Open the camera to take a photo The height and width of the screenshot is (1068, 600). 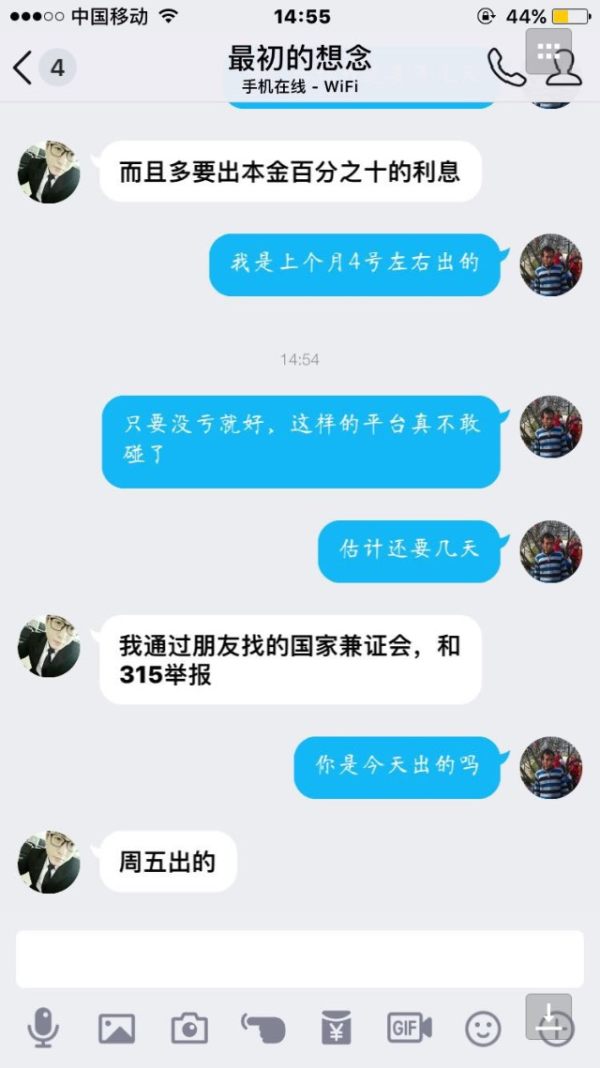pos(189,1027)
